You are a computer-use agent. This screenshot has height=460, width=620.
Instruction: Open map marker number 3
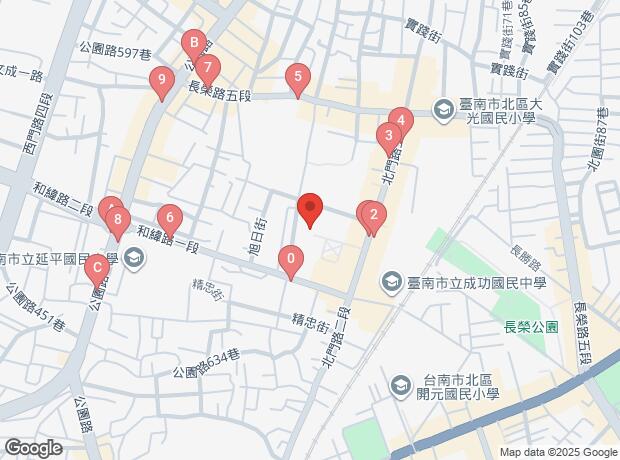[387, 135]
